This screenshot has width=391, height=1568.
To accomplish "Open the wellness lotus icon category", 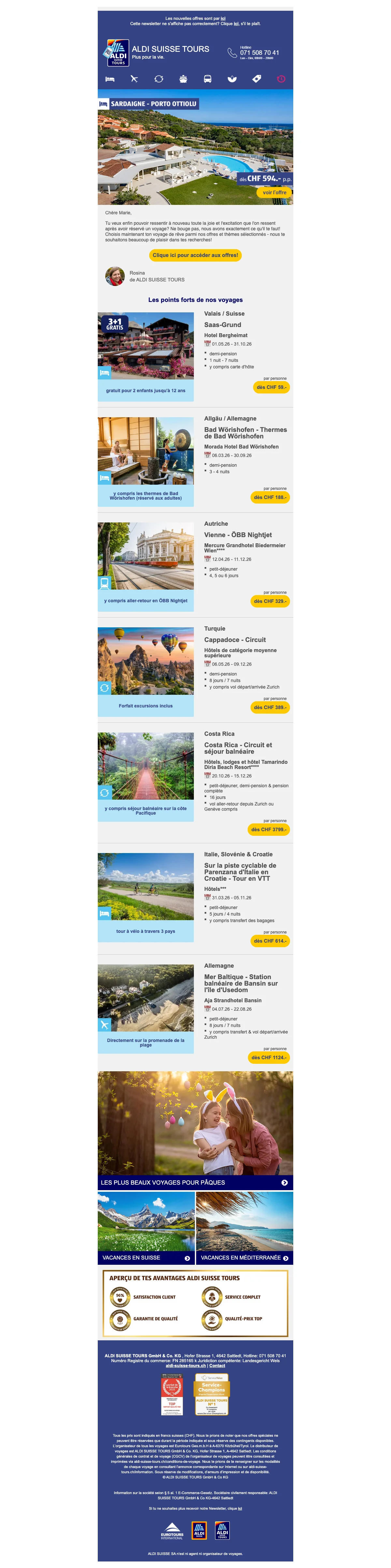I will click(x=232, y=79).
